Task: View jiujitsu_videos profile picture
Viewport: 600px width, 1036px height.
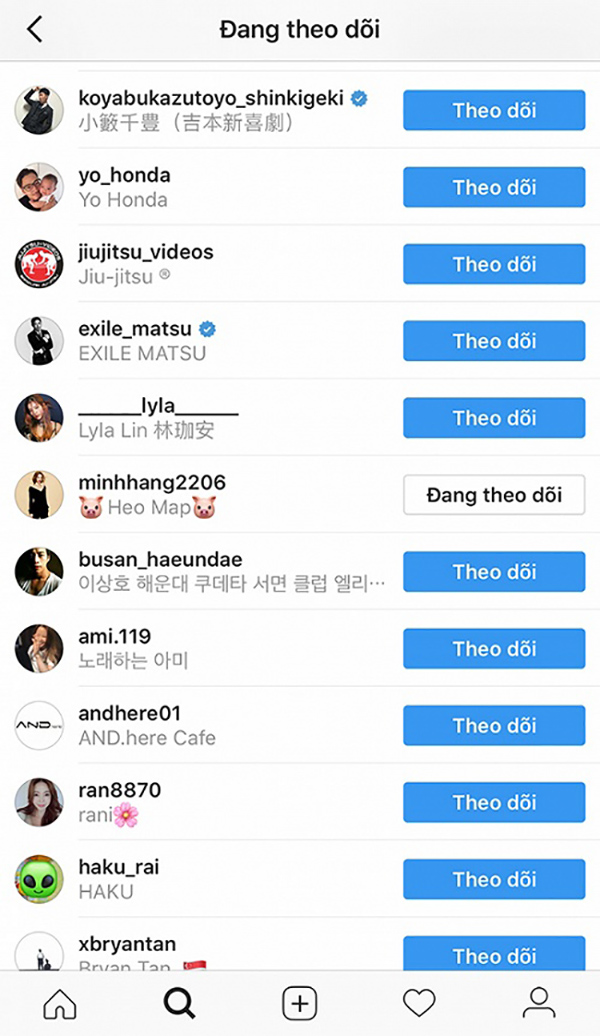Action: click(x=40, y=264)
